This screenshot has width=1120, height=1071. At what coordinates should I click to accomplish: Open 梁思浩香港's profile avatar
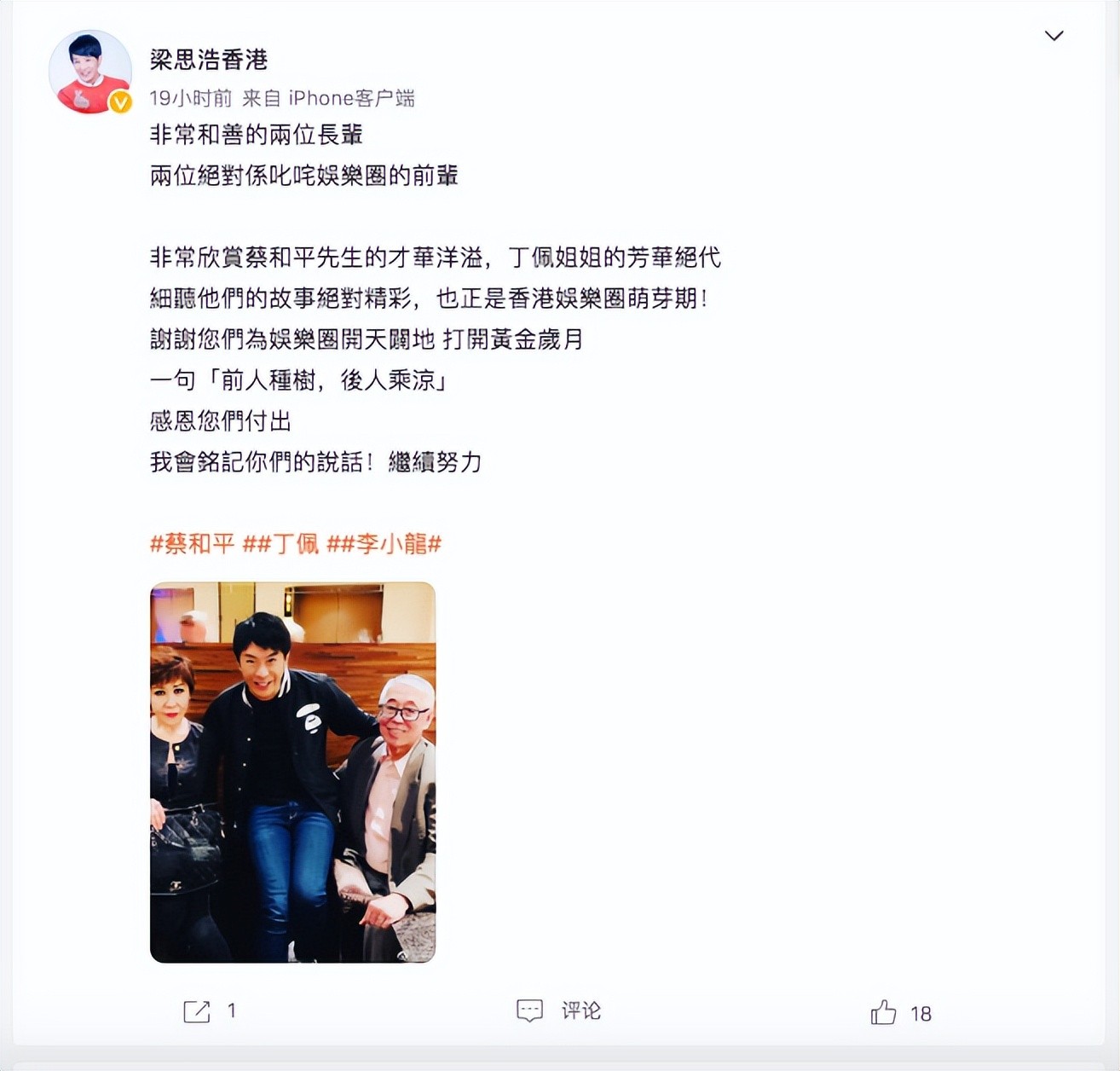click(x=89, y=72)
